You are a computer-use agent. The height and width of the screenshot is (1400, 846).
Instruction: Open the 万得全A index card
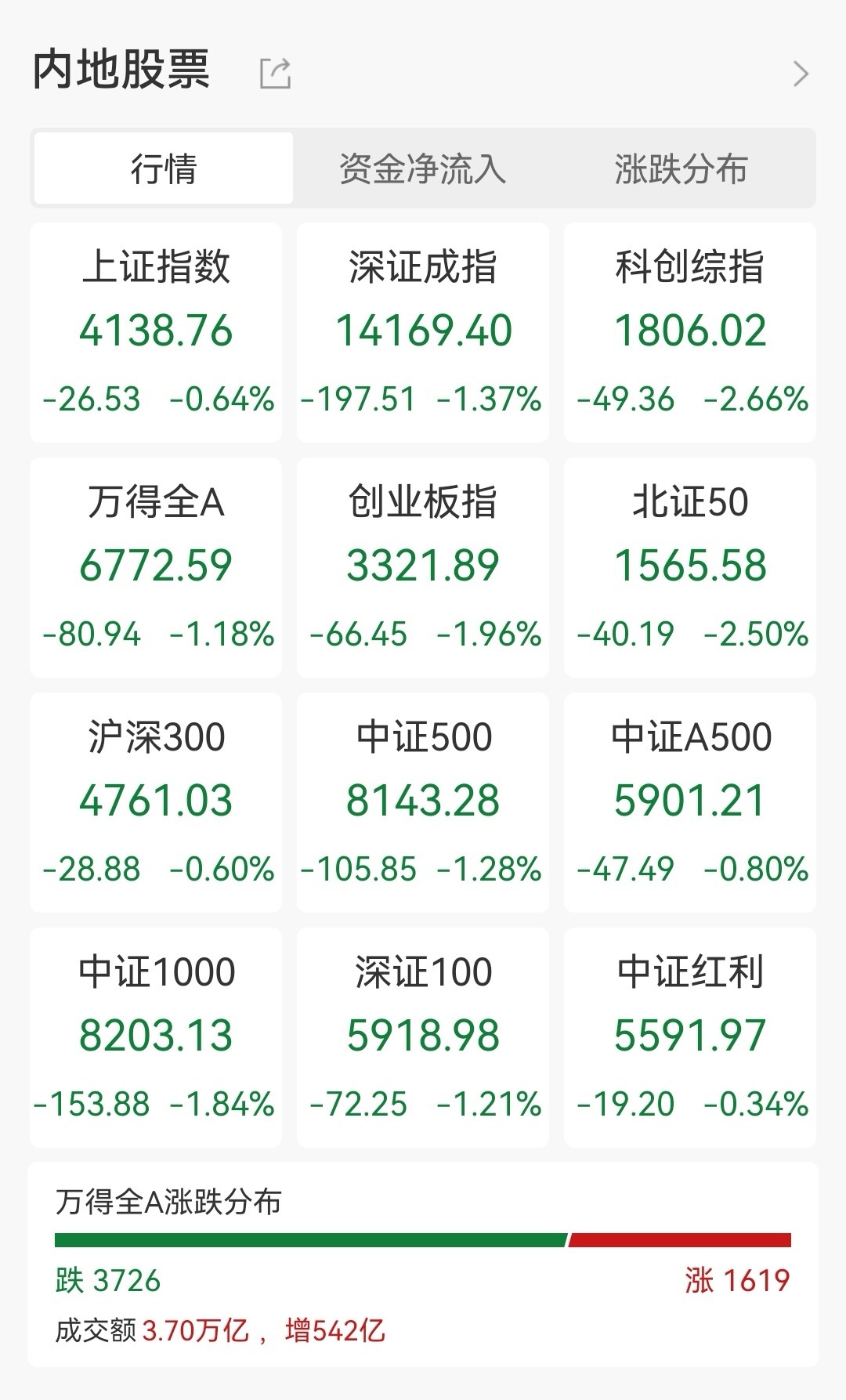pos(156,567)
